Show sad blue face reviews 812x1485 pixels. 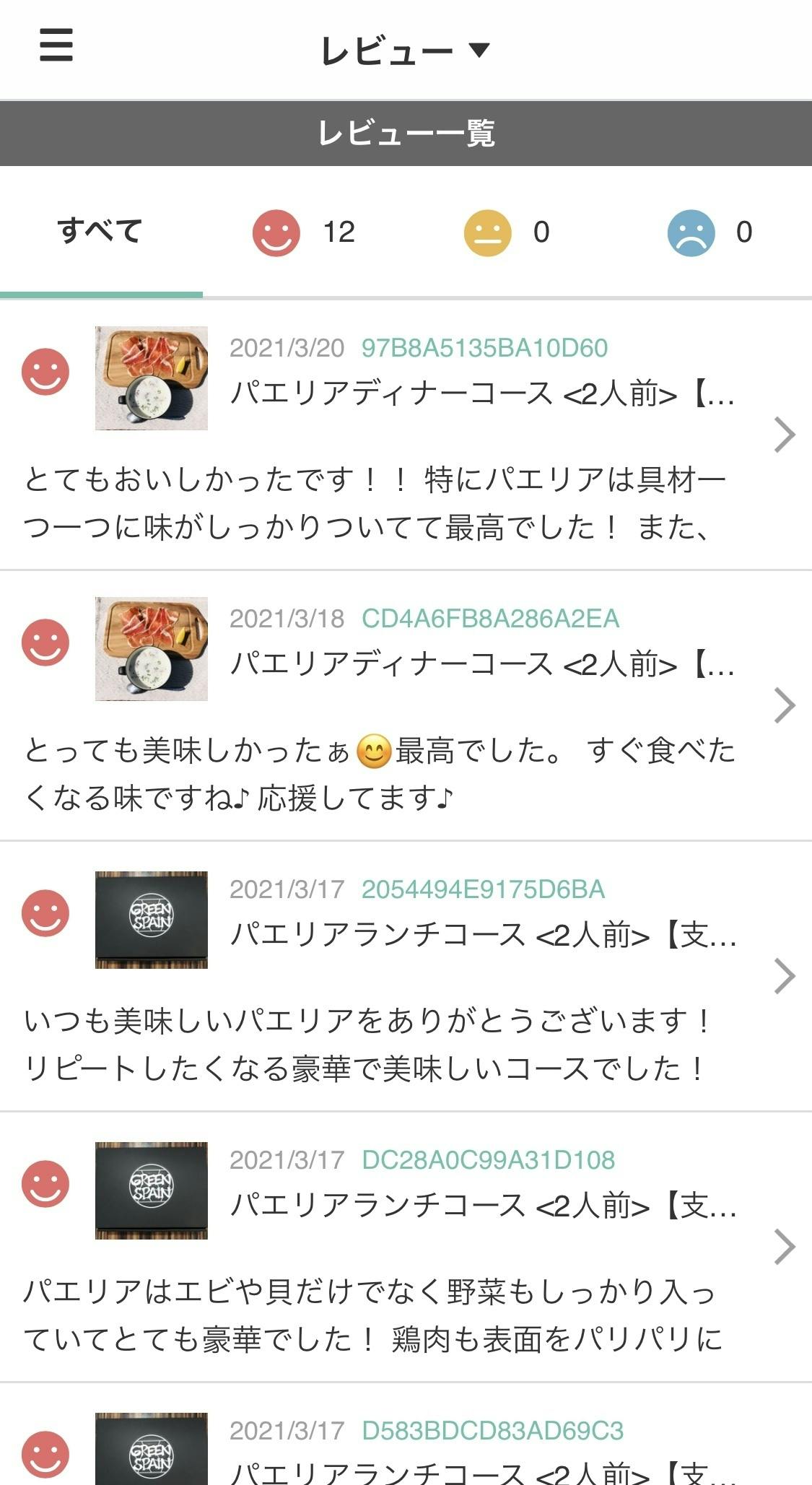pyautogui.click(x=710, y=232)
